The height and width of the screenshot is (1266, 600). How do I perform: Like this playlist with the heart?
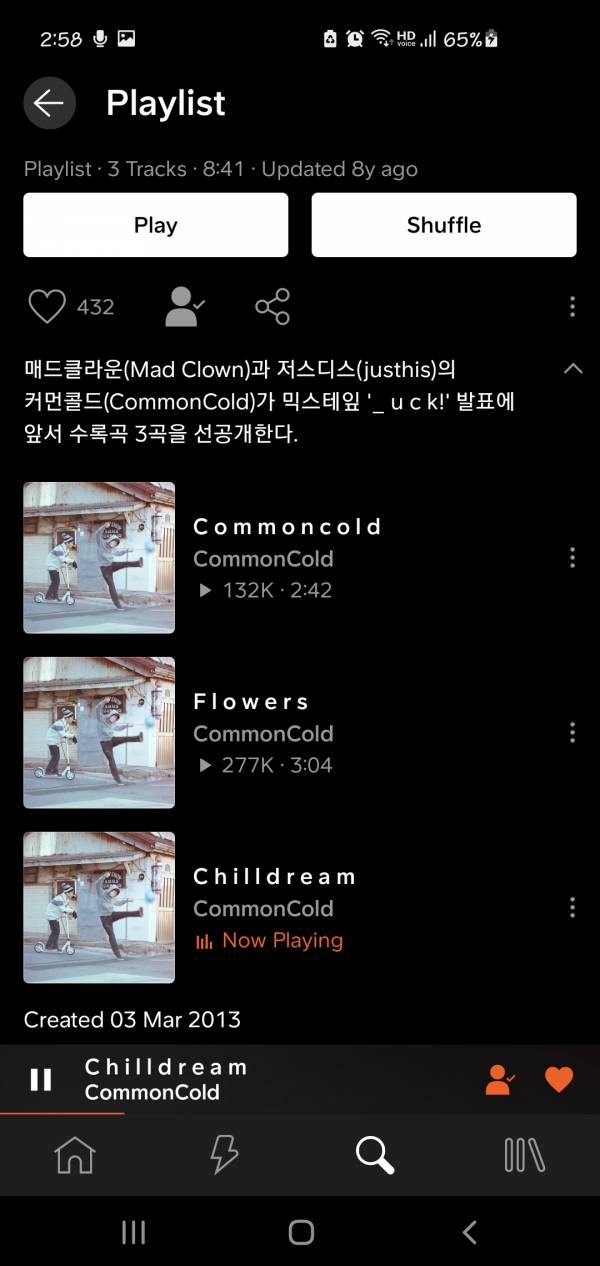tap(47, 307)
